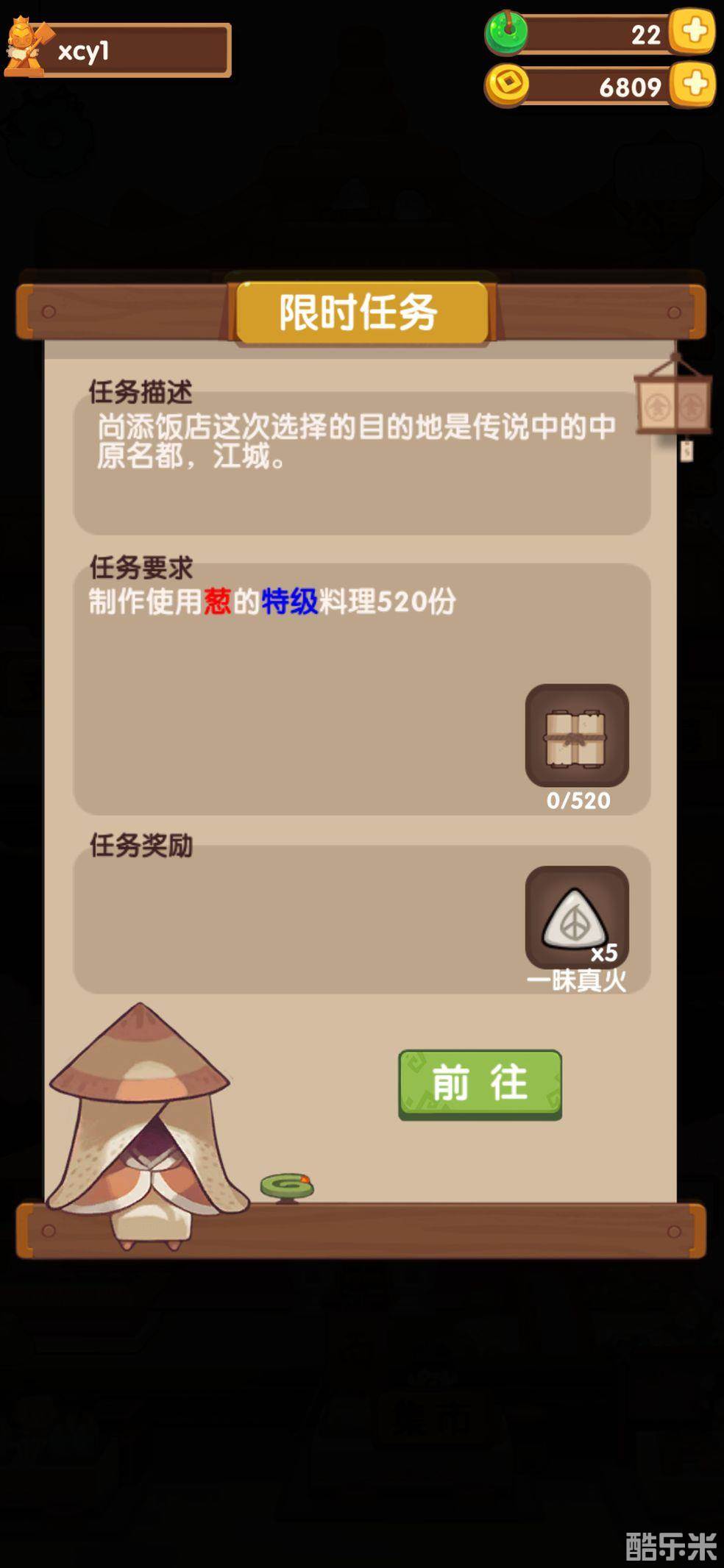Viewport: 724px width, 1568px height.
Task: Add more gold coins
Action: pos(694,85)
